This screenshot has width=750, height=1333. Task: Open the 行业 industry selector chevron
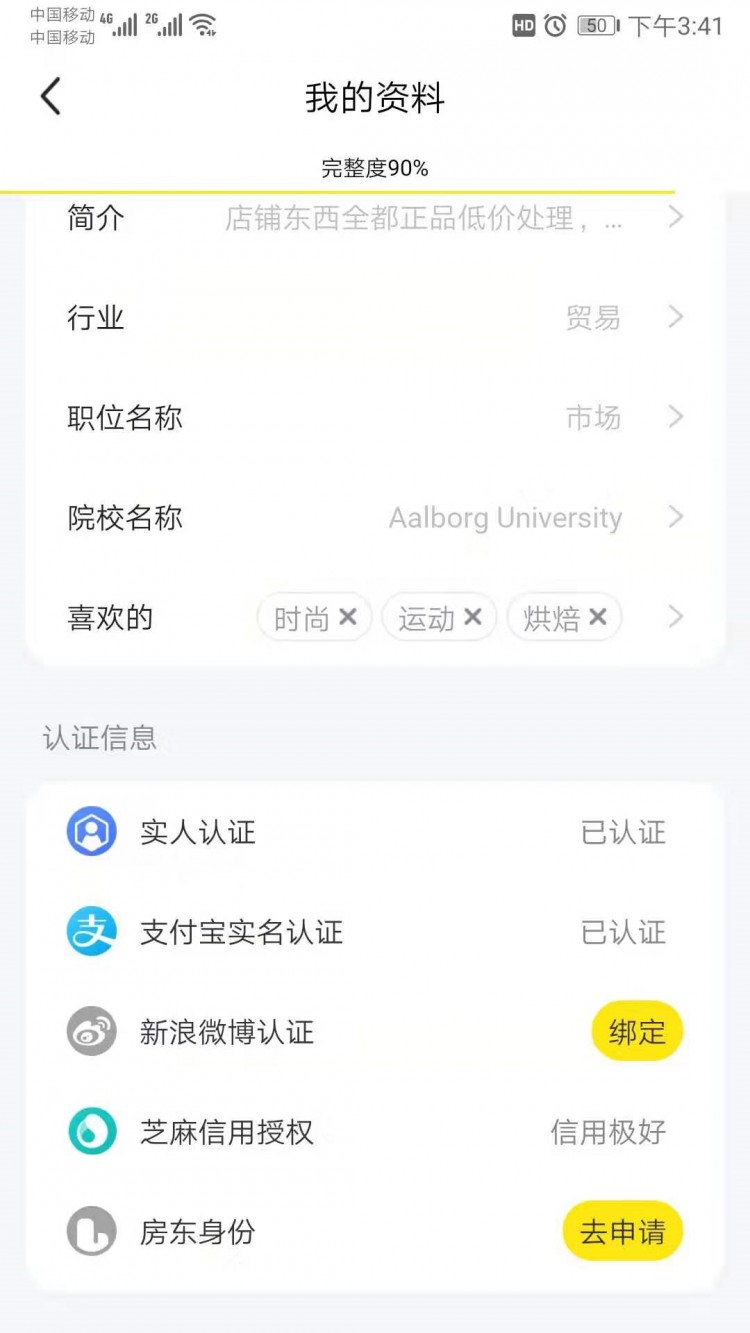pyautogui.click(x=677, y=318)
